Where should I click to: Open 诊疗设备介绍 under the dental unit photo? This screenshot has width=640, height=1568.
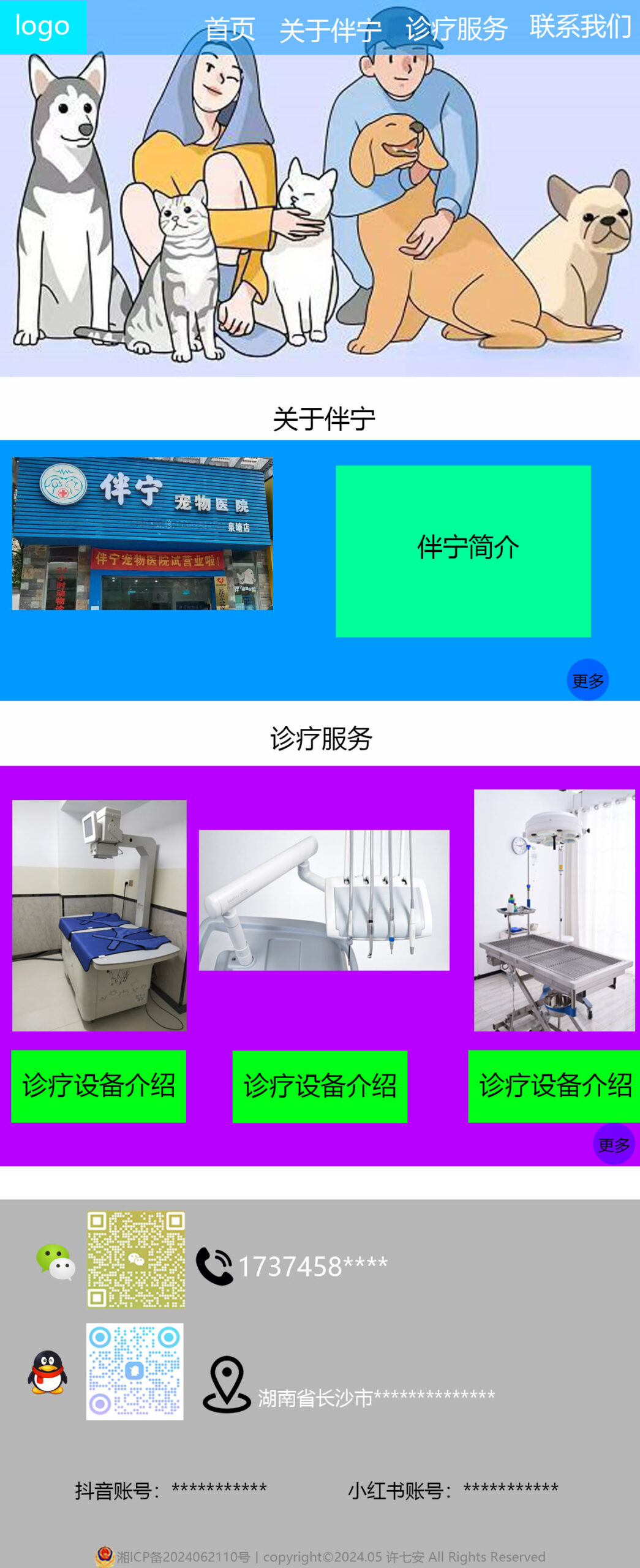[x=320, y=1086]
